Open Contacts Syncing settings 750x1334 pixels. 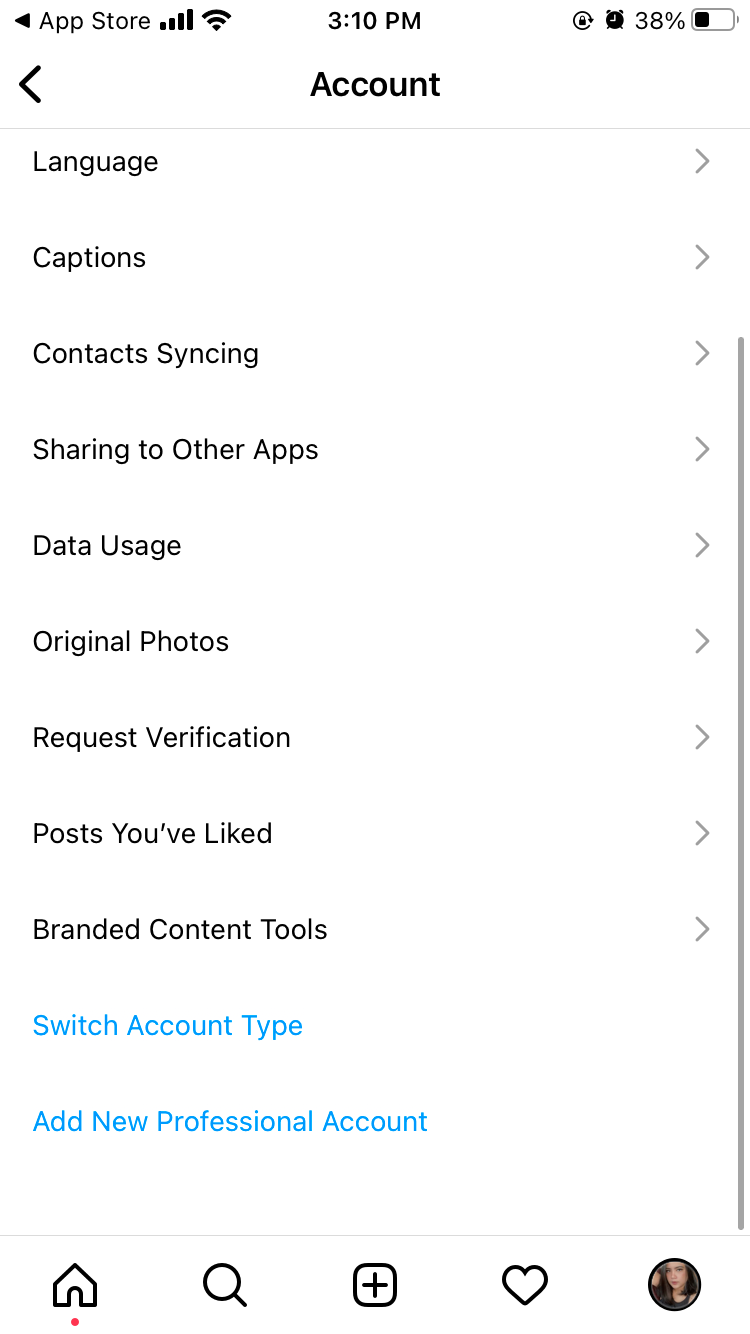tap(146, 353)
